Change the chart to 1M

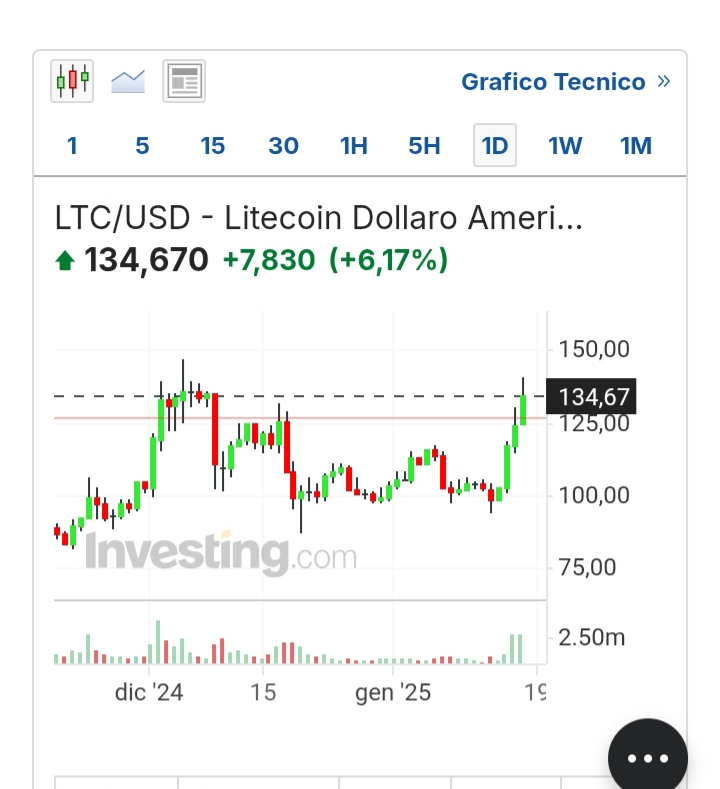(x=636, y=146)
